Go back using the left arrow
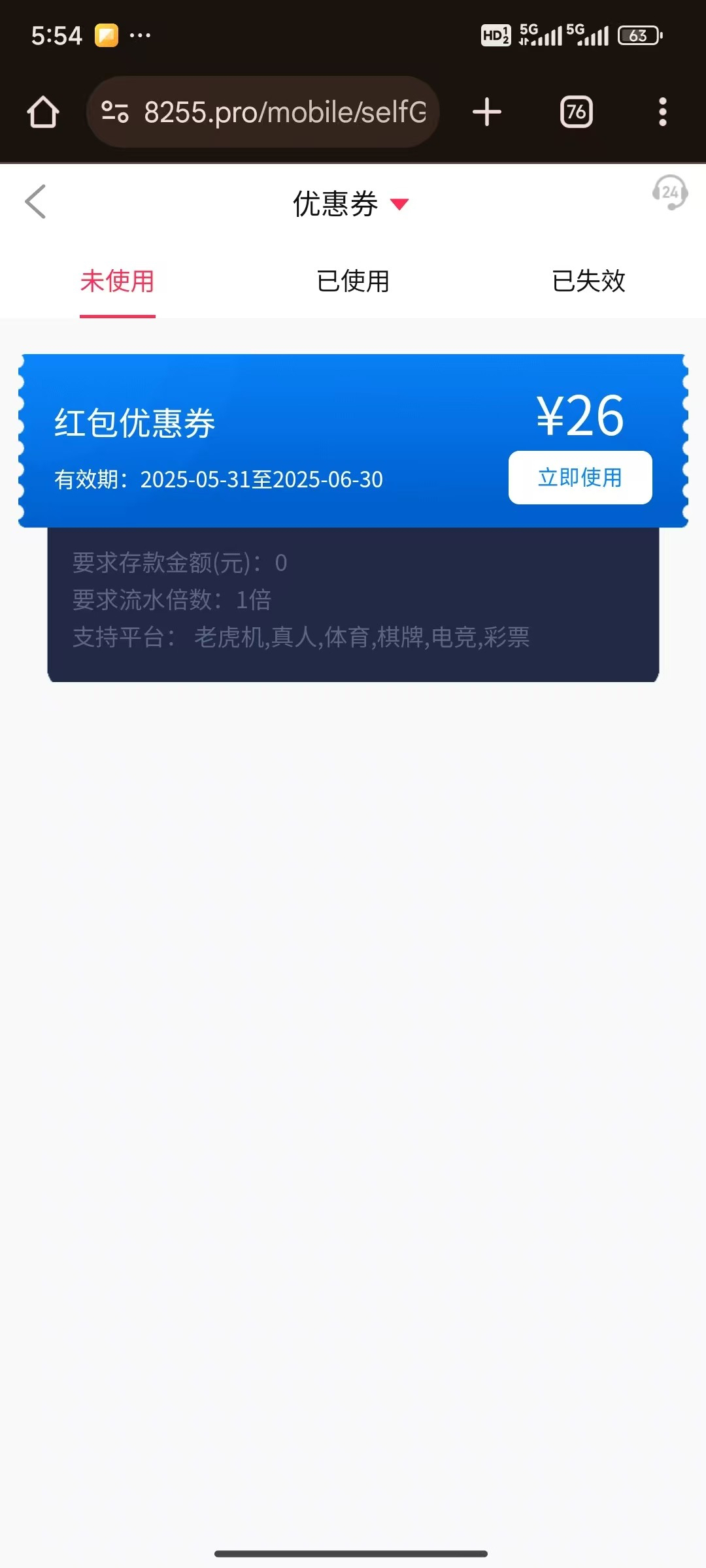Image resolution: width=706 pixels, height=1568 pixels. point(36,202)
